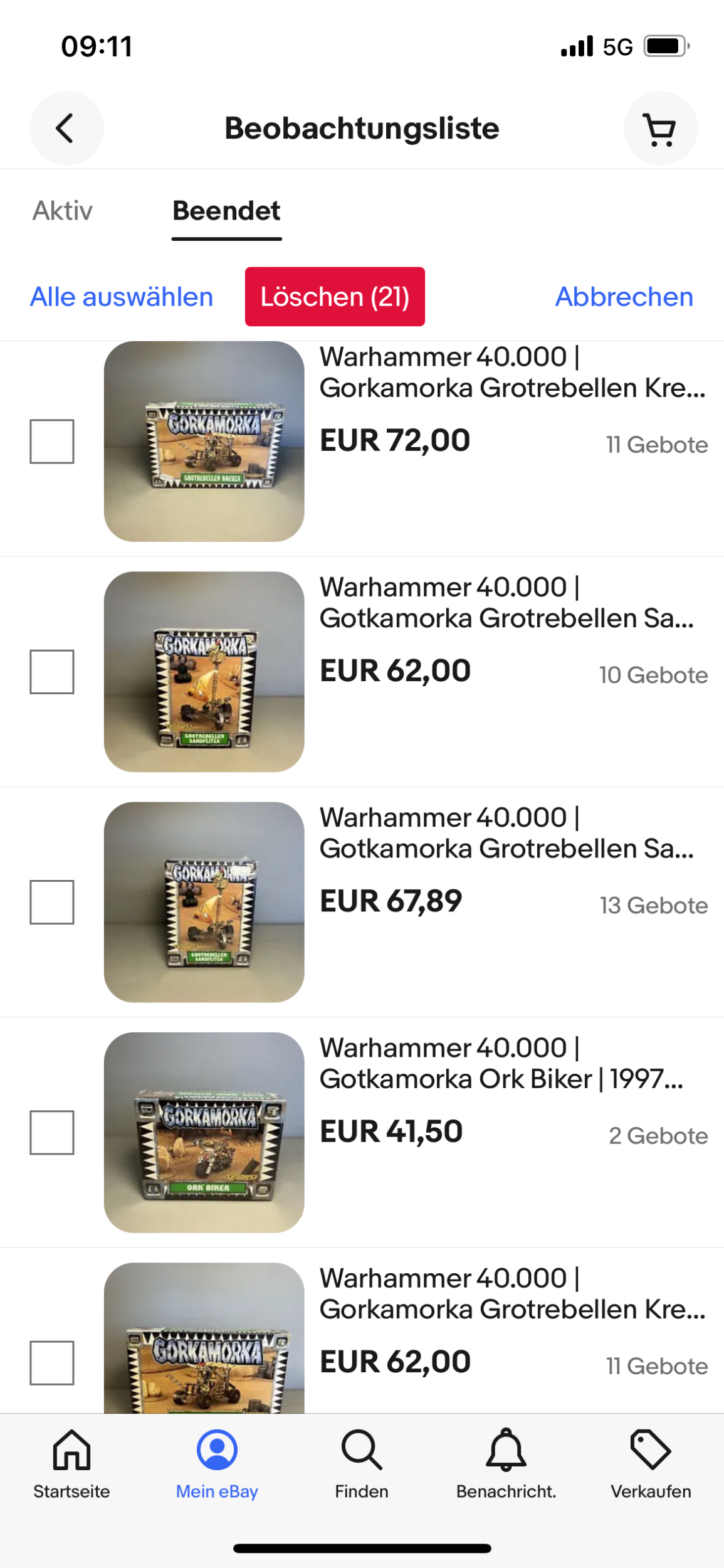Cancel editing with Abbrechen
Screen dimensions: 724x1568
click(x=624, y=297)
